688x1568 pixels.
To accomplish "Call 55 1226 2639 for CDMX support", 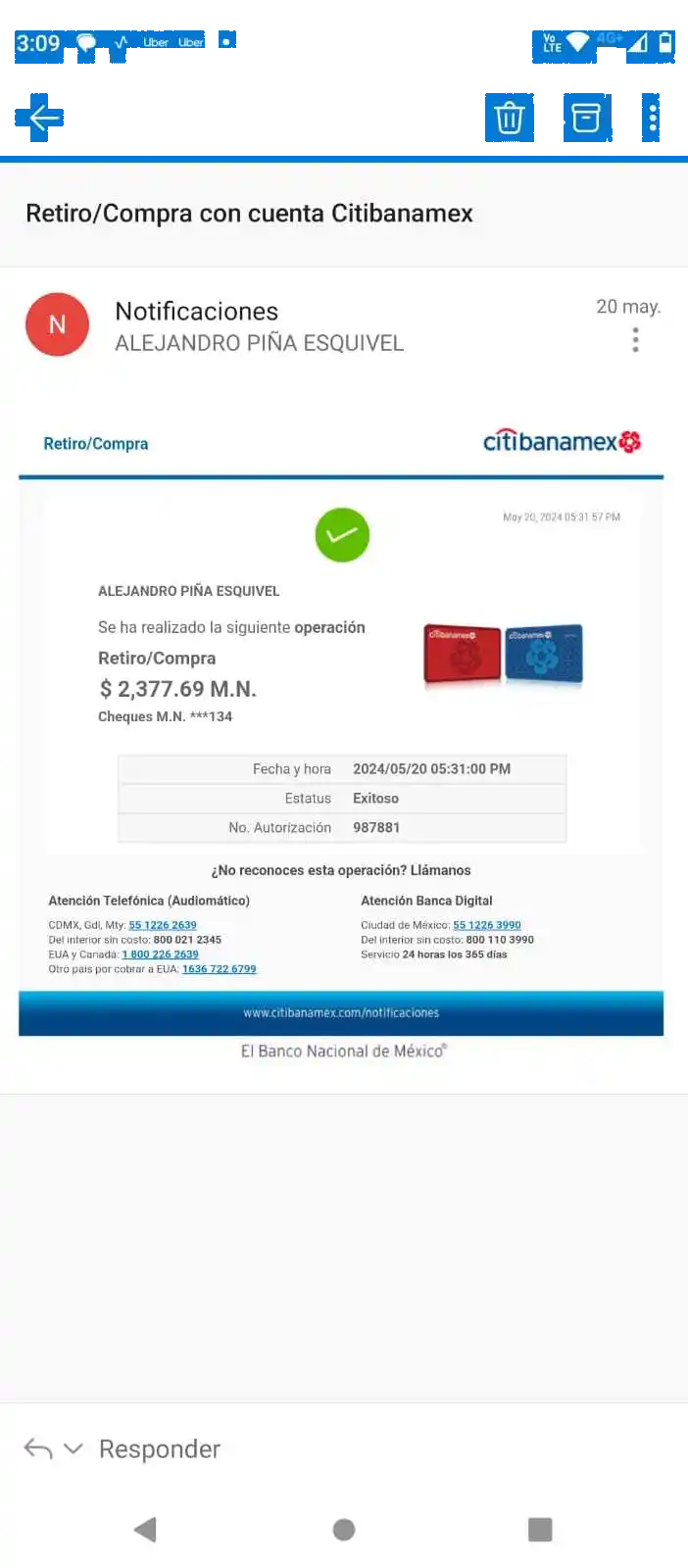I will (x=163, y=925).
